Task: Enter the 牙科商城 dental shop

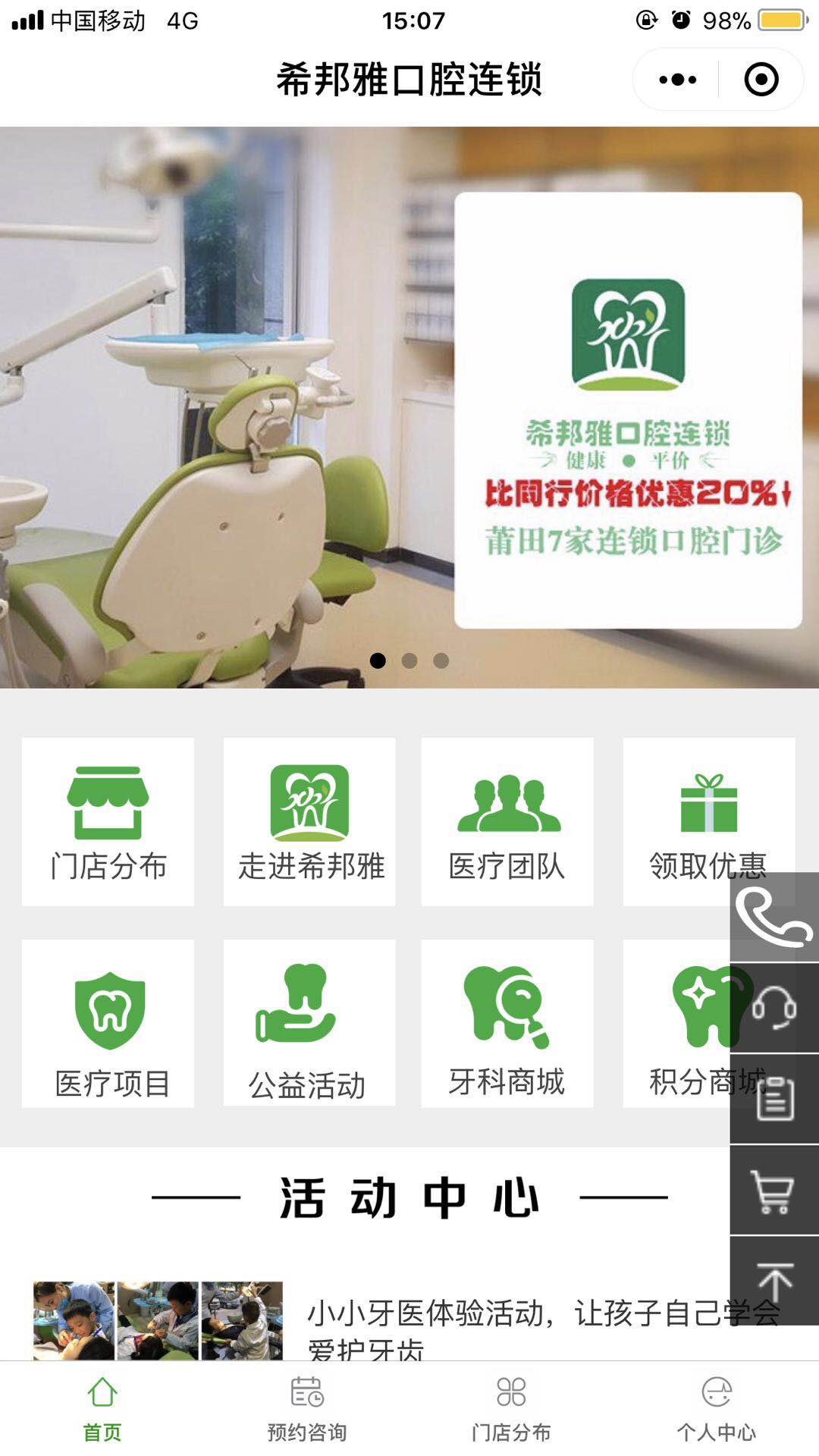Action: 507,1023
